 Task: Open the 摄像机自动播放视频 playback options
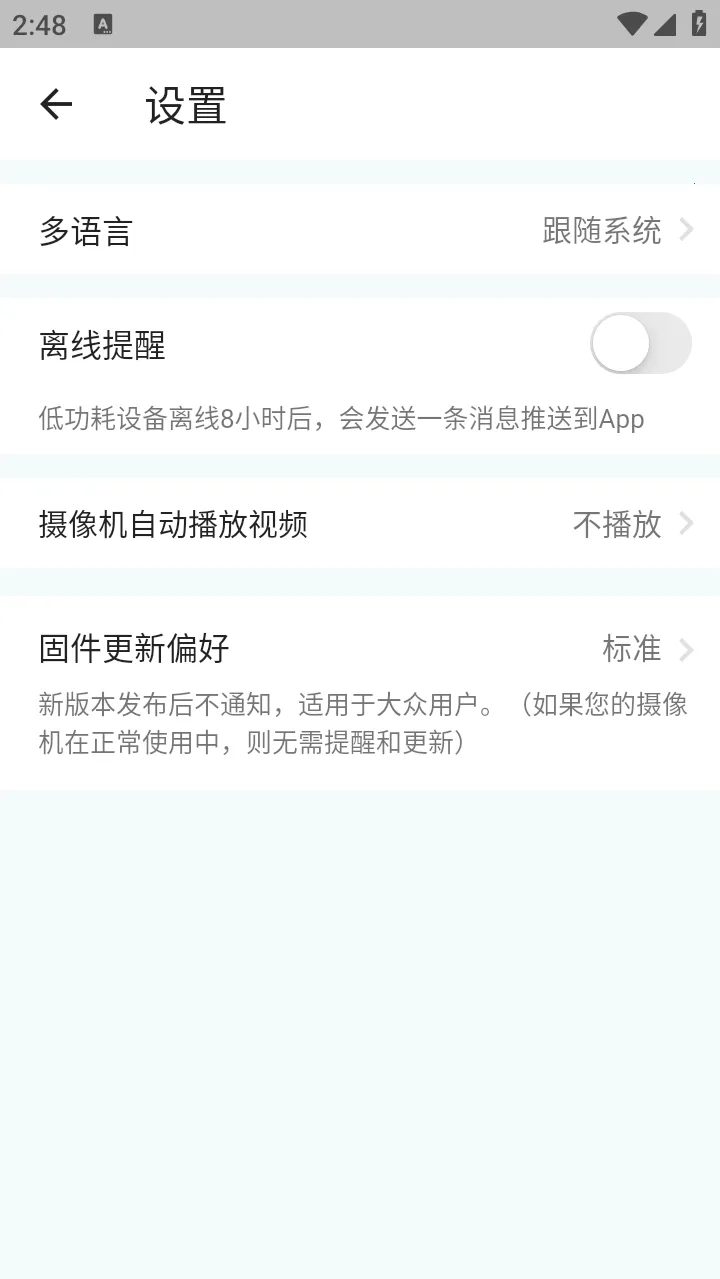(x=360, y=523)
